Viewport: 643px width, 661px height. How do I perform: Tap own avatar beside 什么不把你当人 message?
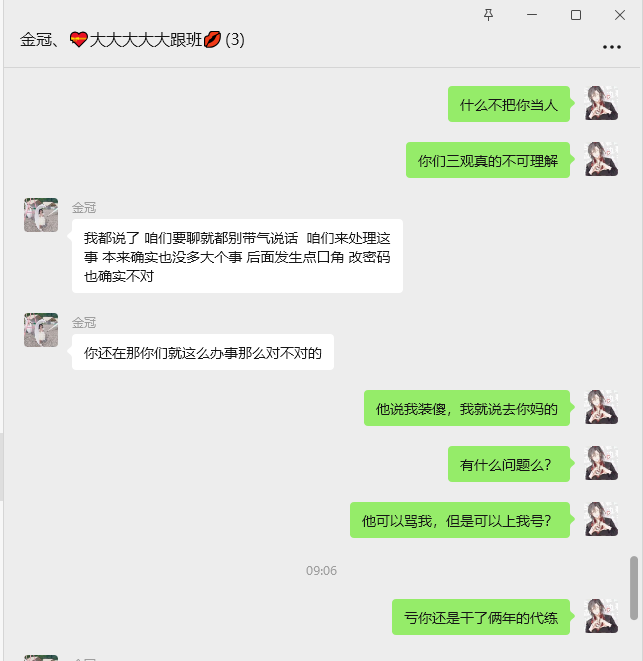(601, 103)
